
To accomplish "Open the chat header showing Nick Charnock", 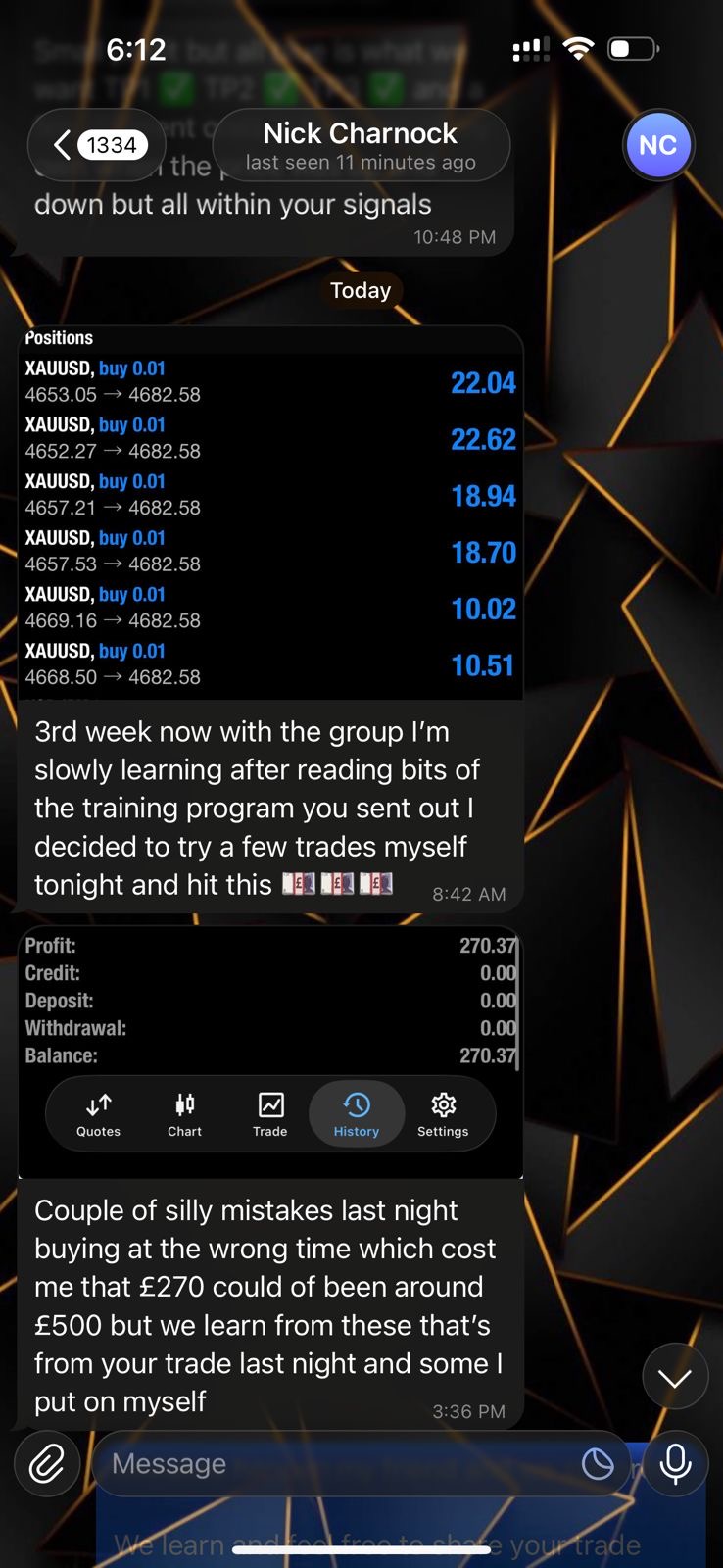I will click(x=360, y=144).
